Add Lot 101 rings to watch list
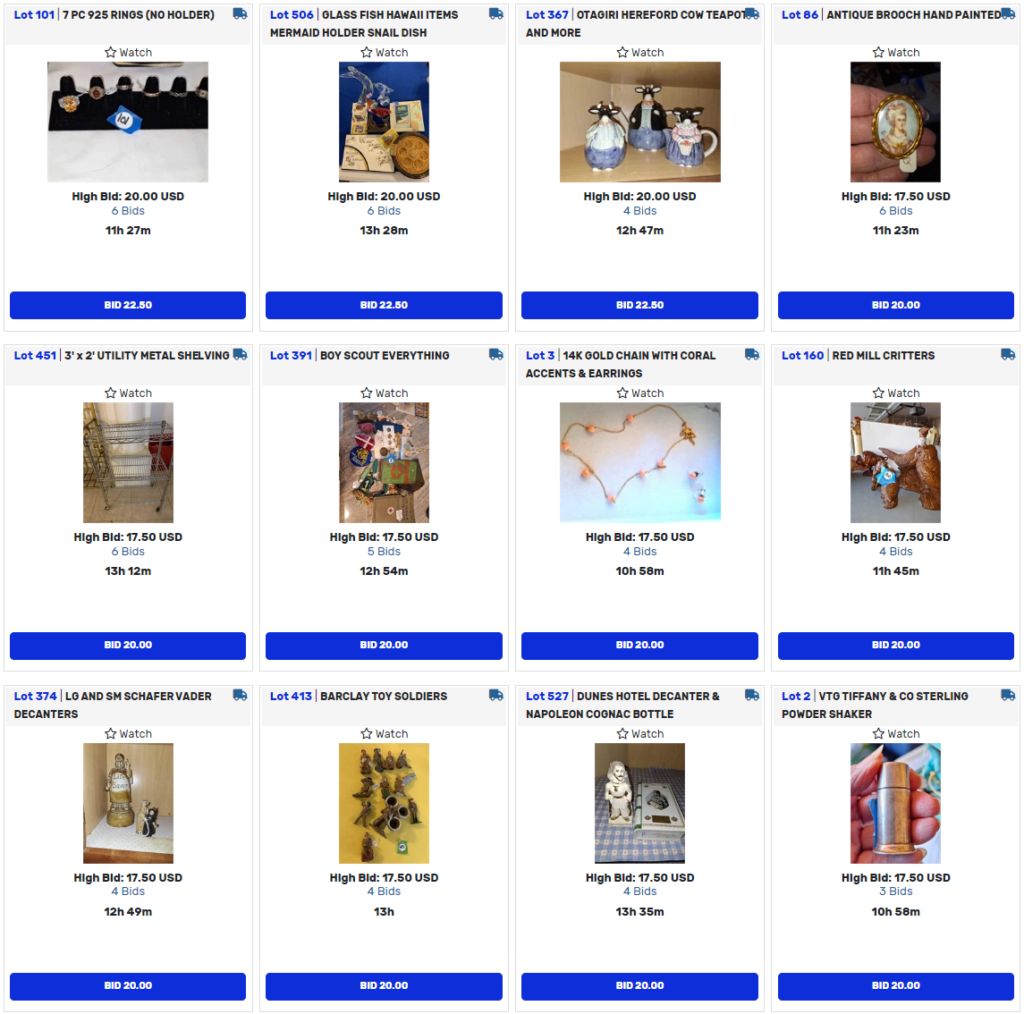1024x1014 pixels. click(127, 52)
